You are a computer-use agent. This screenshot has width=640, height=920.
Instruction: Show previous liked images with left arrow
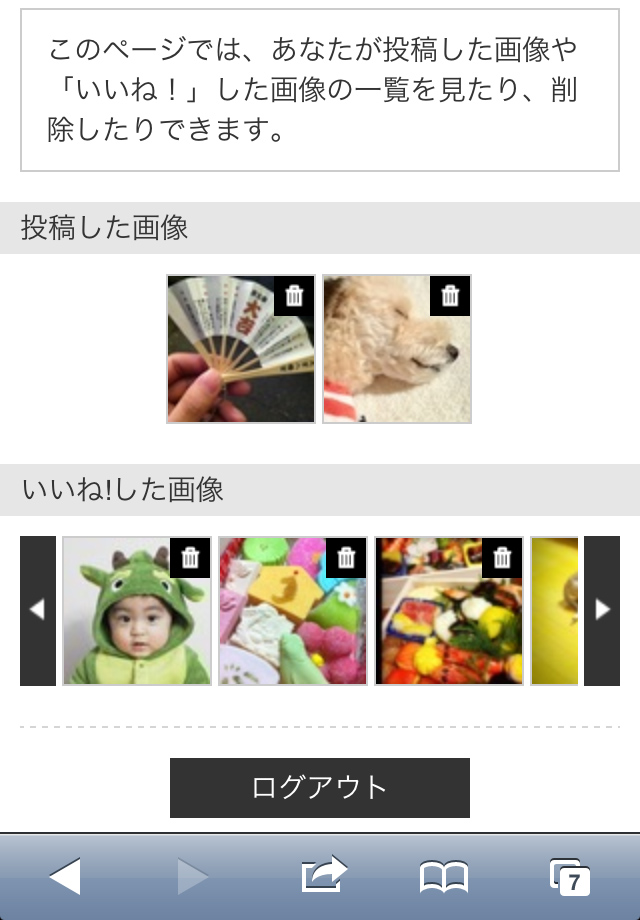click(x=38, y=610)
